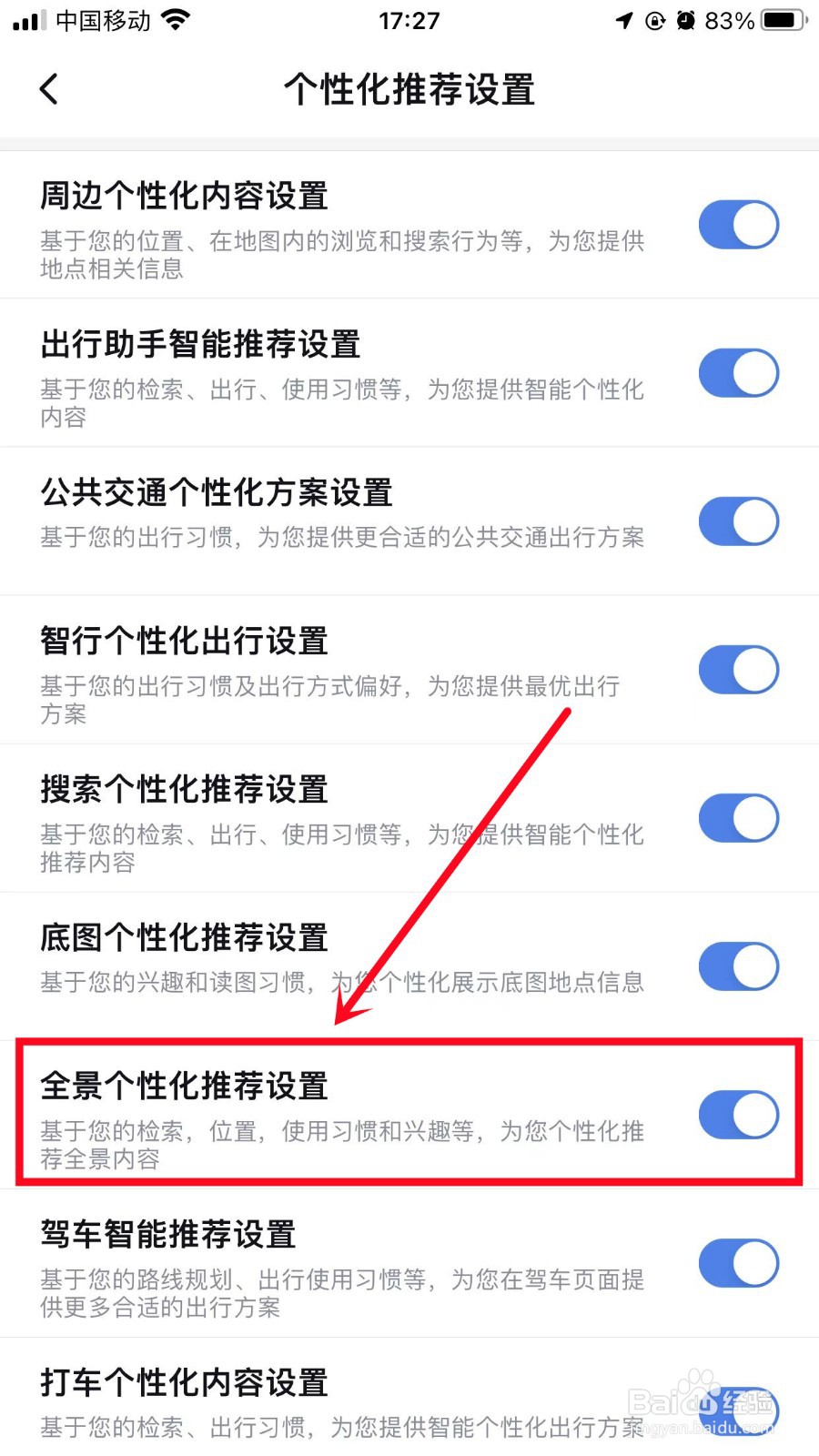
Task: Tap the 个性化推荐设置 page title
Action: 409,88
